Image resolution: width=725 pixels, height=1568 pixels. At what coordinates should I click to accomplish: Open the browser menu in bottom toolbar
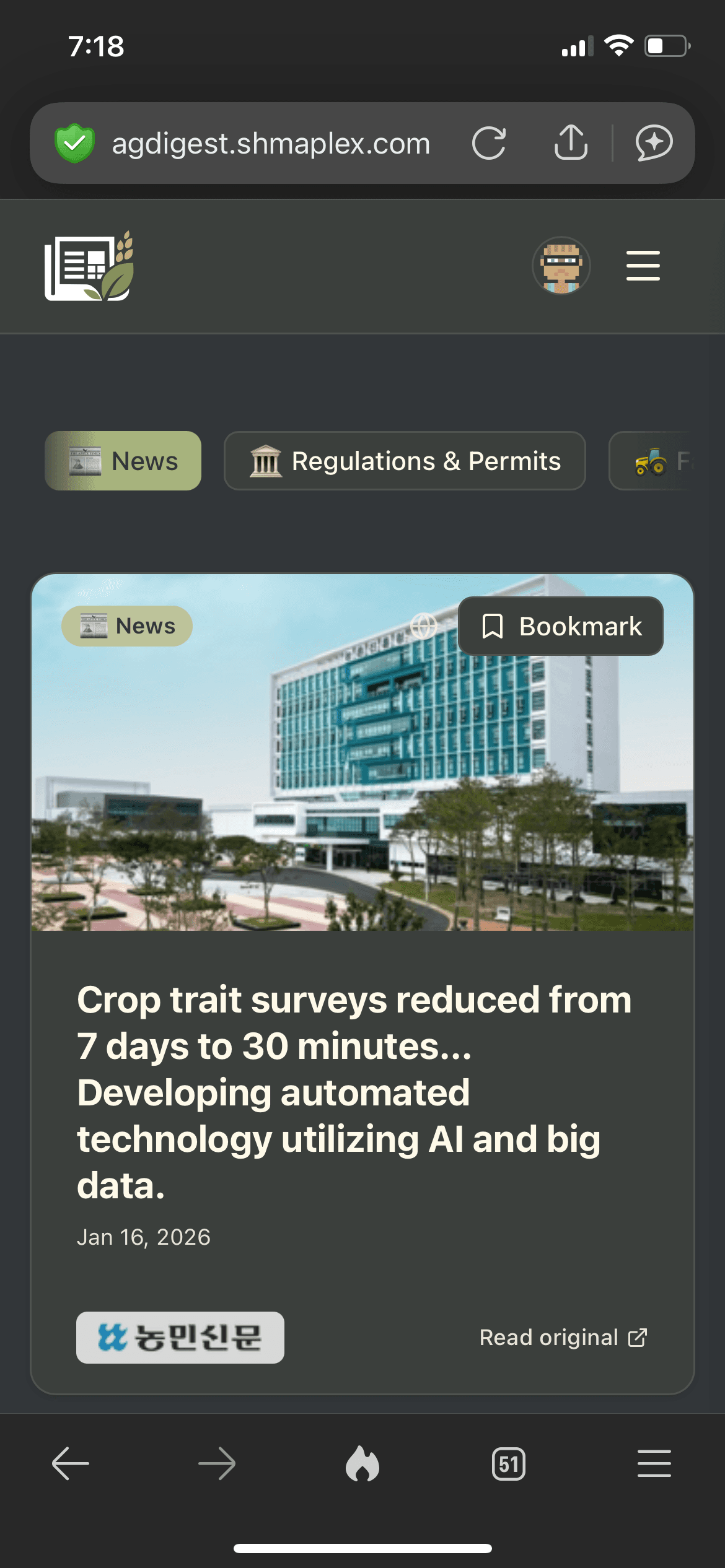(654, 1464)
